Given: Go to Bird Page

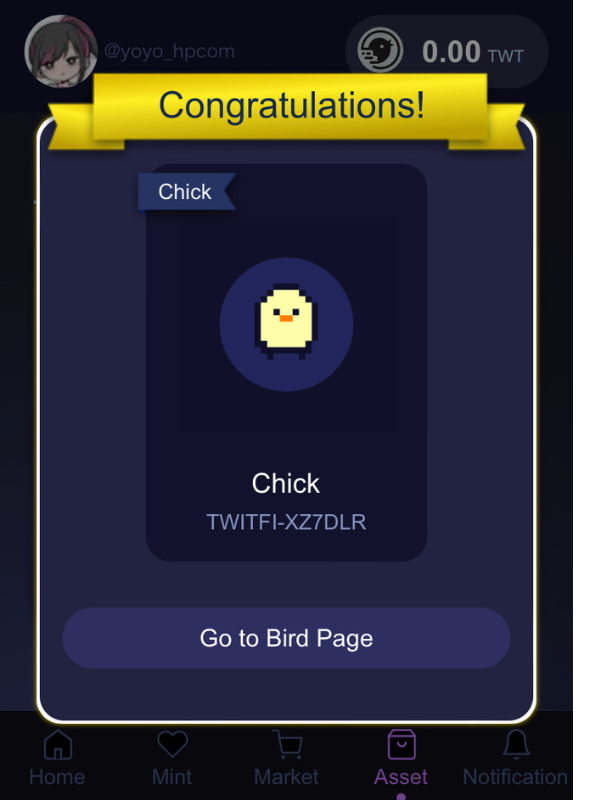Looking at the screenshot, I should [286, 638].
